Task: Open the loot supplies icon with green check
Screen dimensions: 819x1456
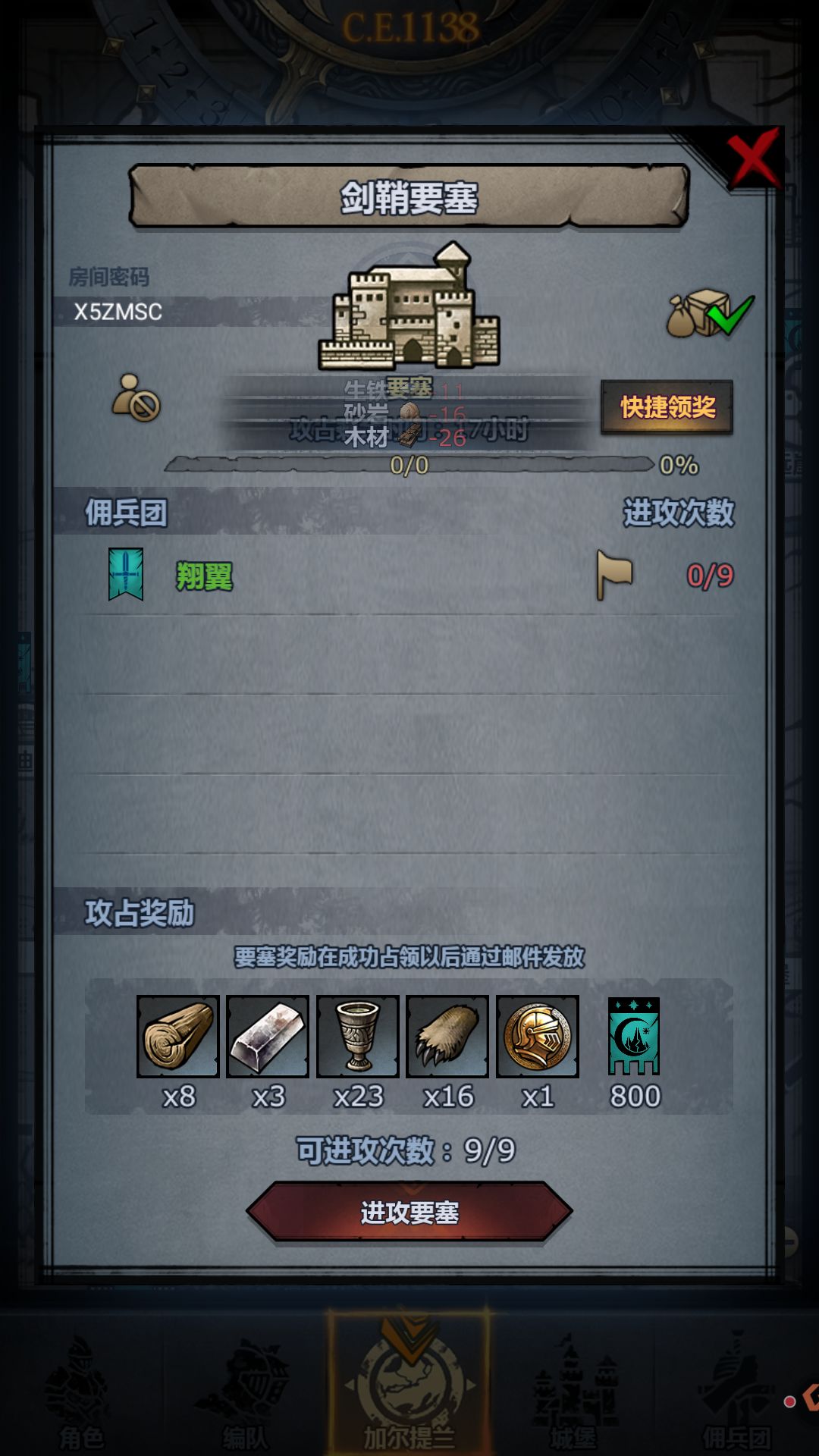Action: tap(710, 313)
